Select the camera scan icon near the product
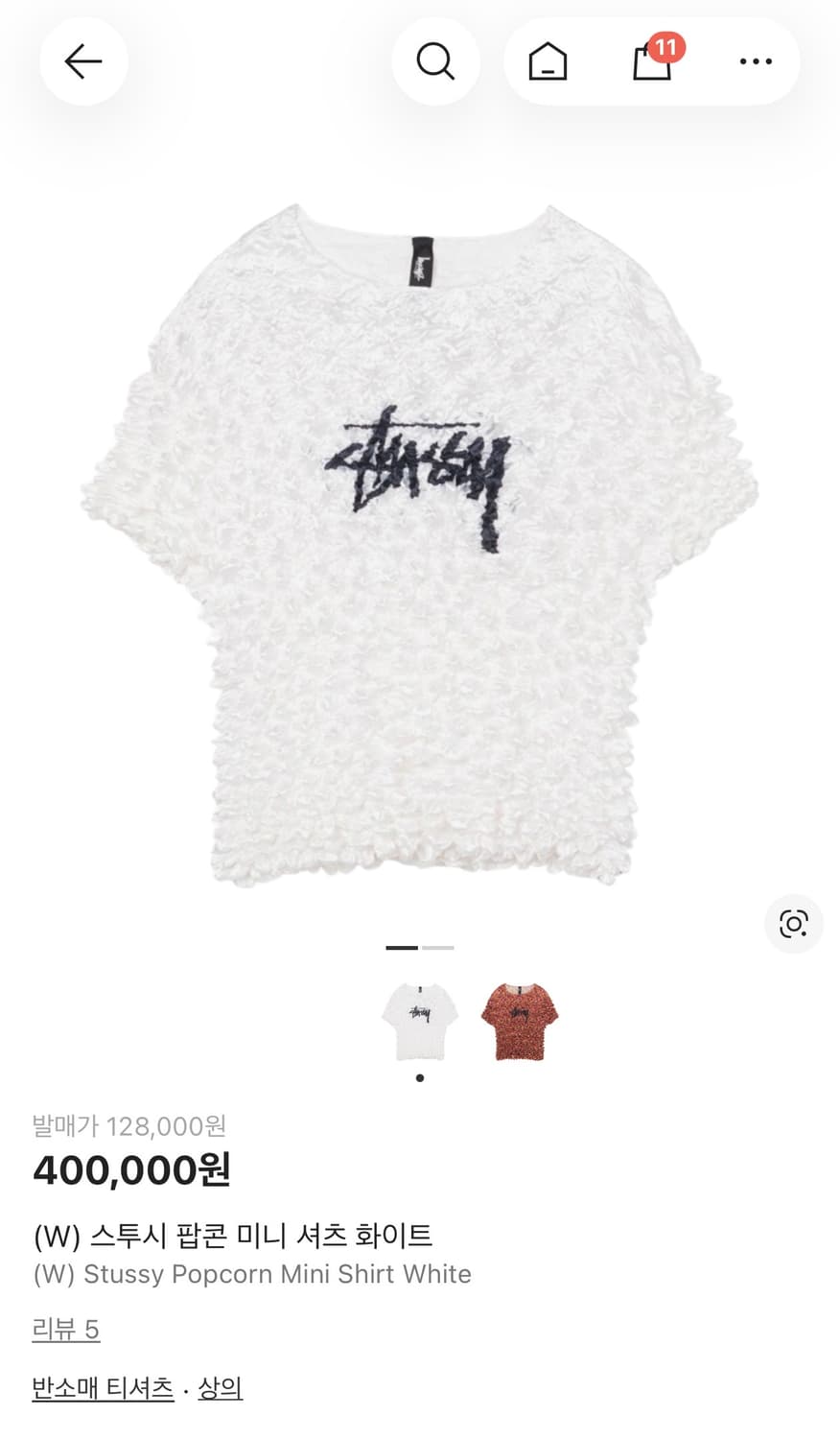 (793, 924)
